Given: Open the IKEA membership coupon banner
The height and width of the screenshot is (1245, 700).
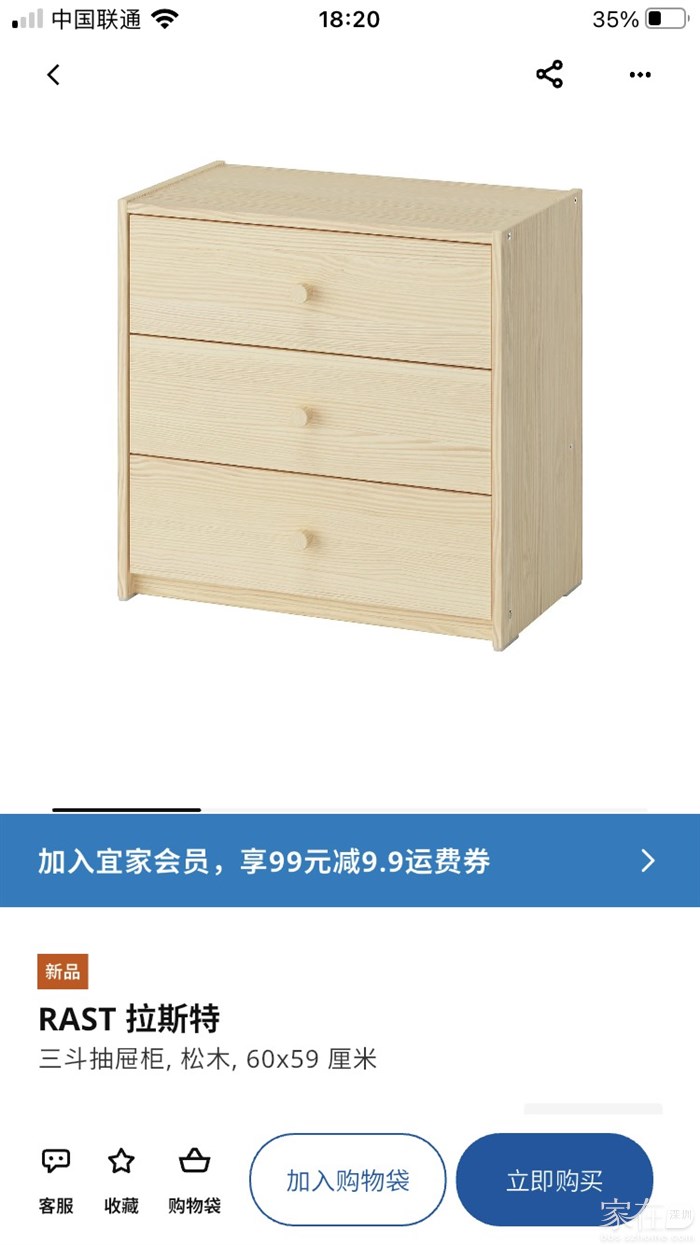Looking at the screenshot, I should coord(350,861).
